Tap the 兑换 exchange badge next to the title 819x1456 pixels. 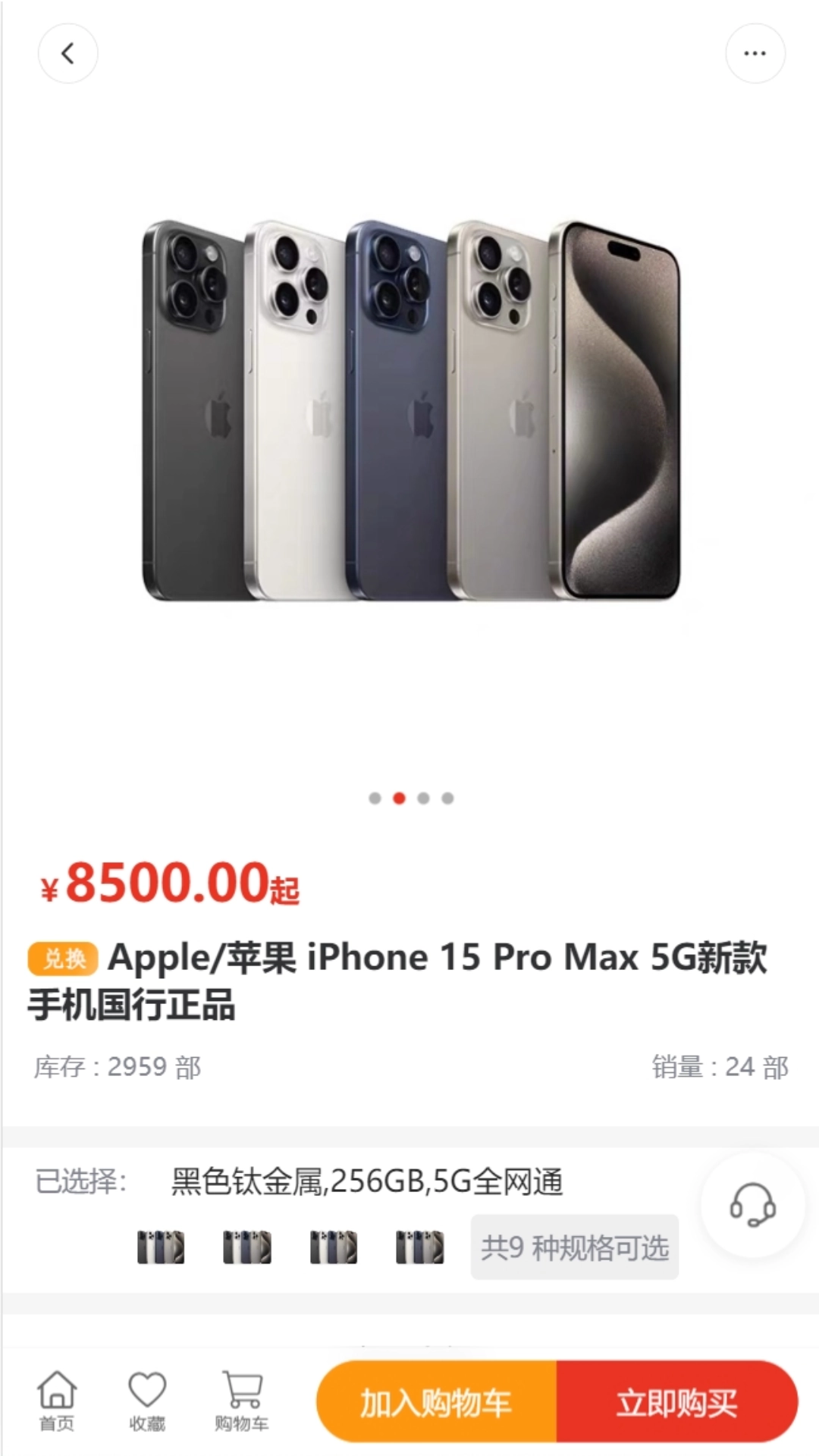point(64,959)
